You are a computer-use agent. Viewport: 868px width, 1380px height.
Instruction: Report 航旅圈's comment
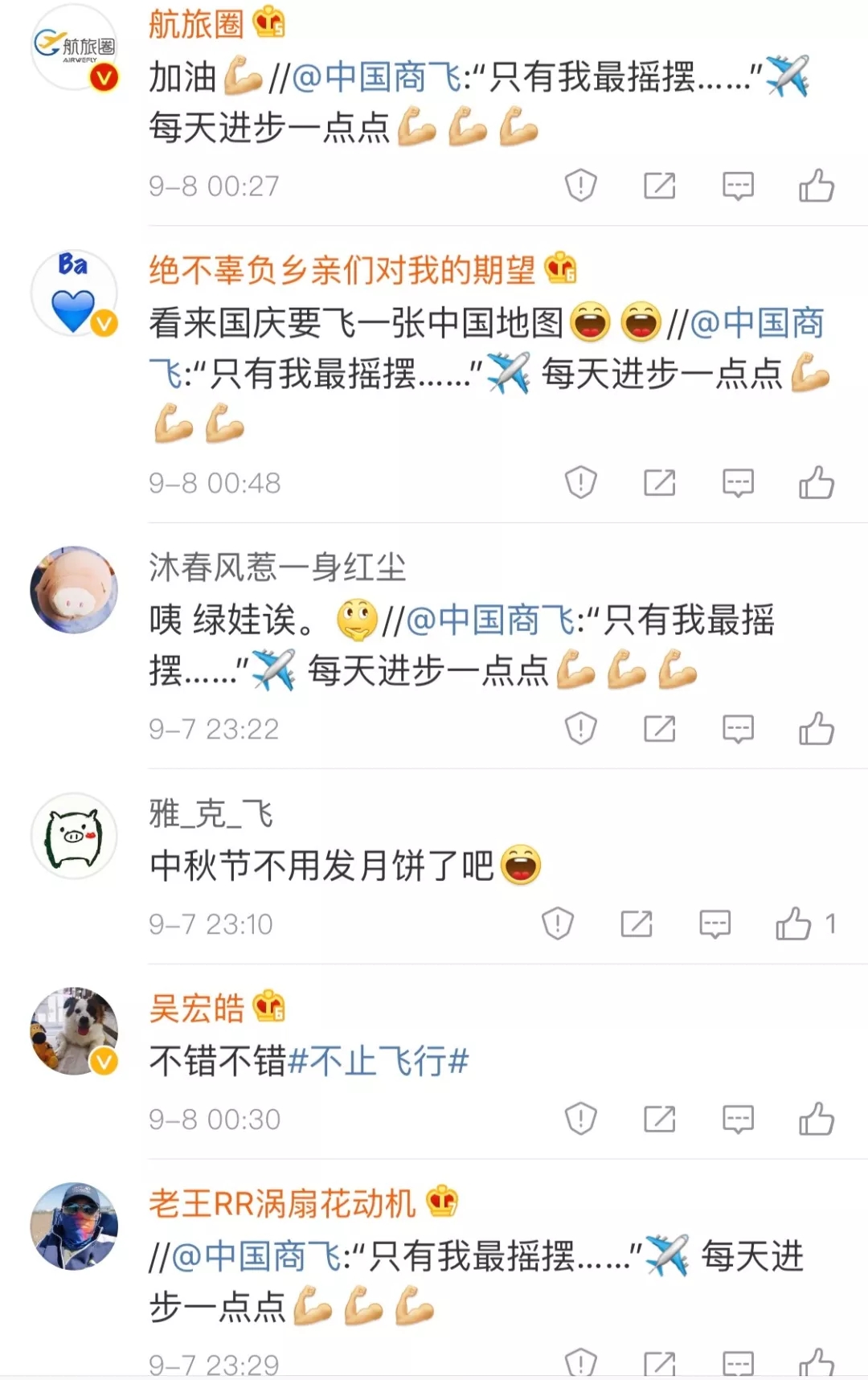tap(580, 186)
